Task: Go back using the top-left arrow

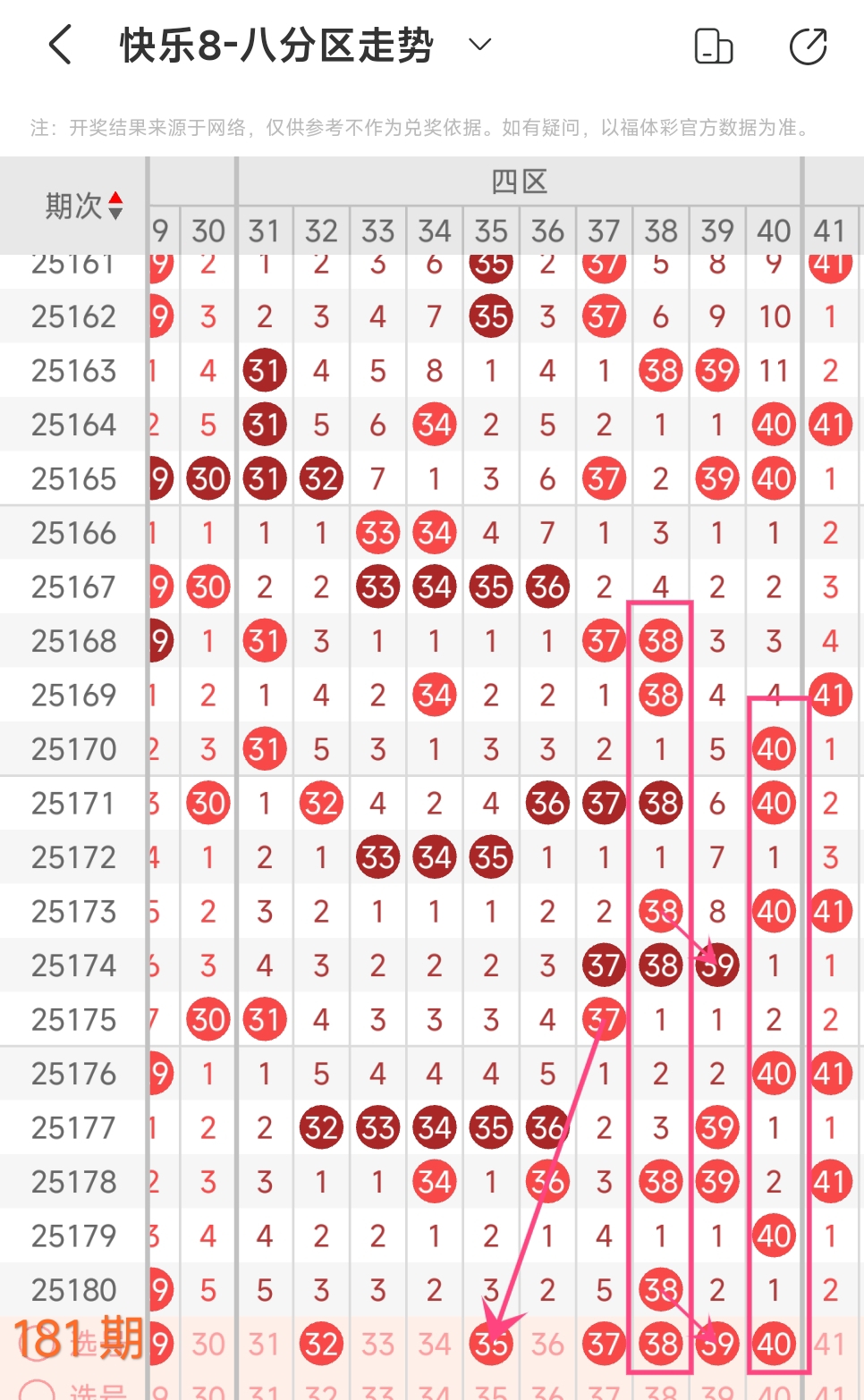Action: point(60,45)
